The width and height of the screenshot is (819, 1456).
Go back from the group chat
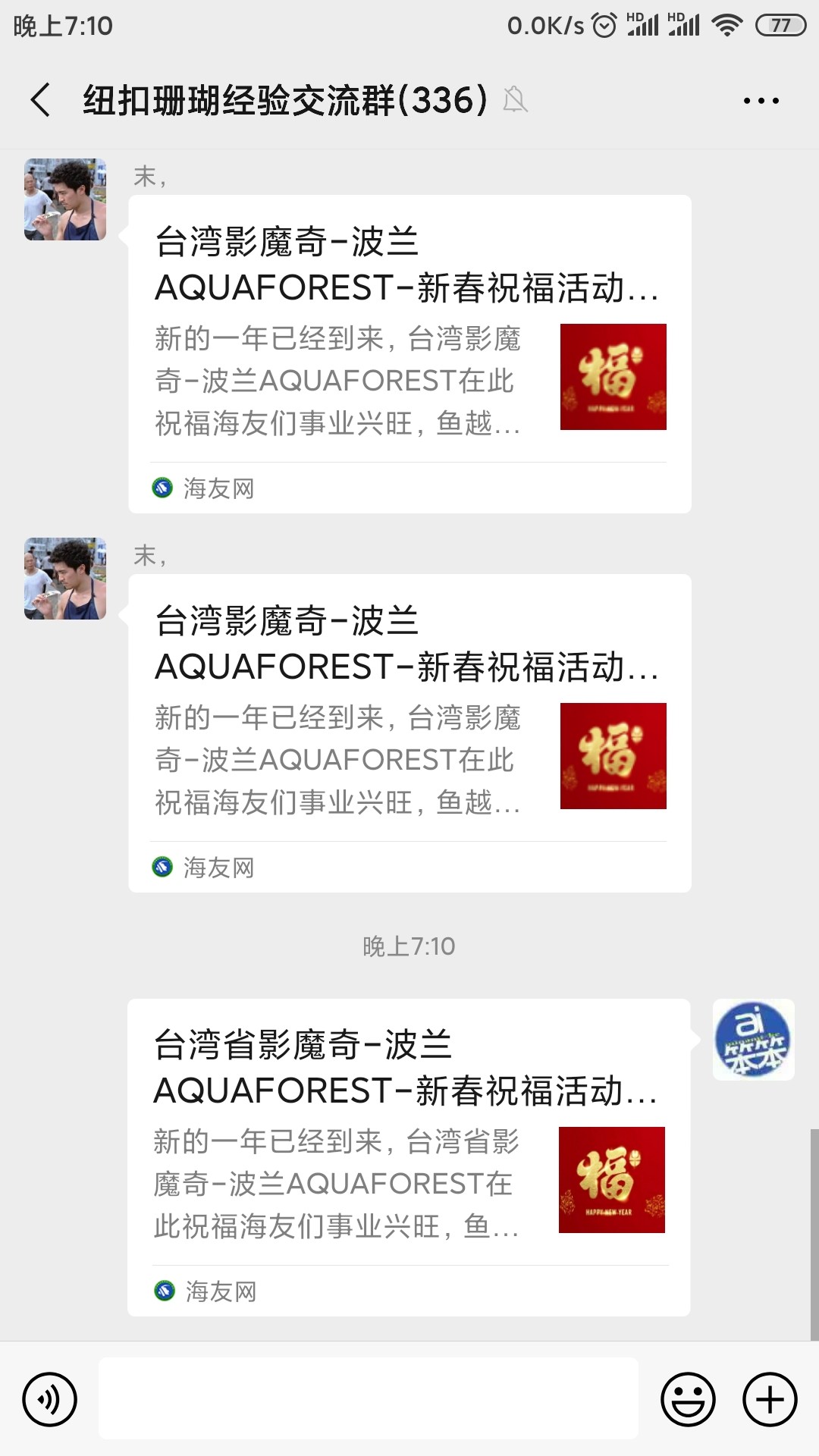41,100
